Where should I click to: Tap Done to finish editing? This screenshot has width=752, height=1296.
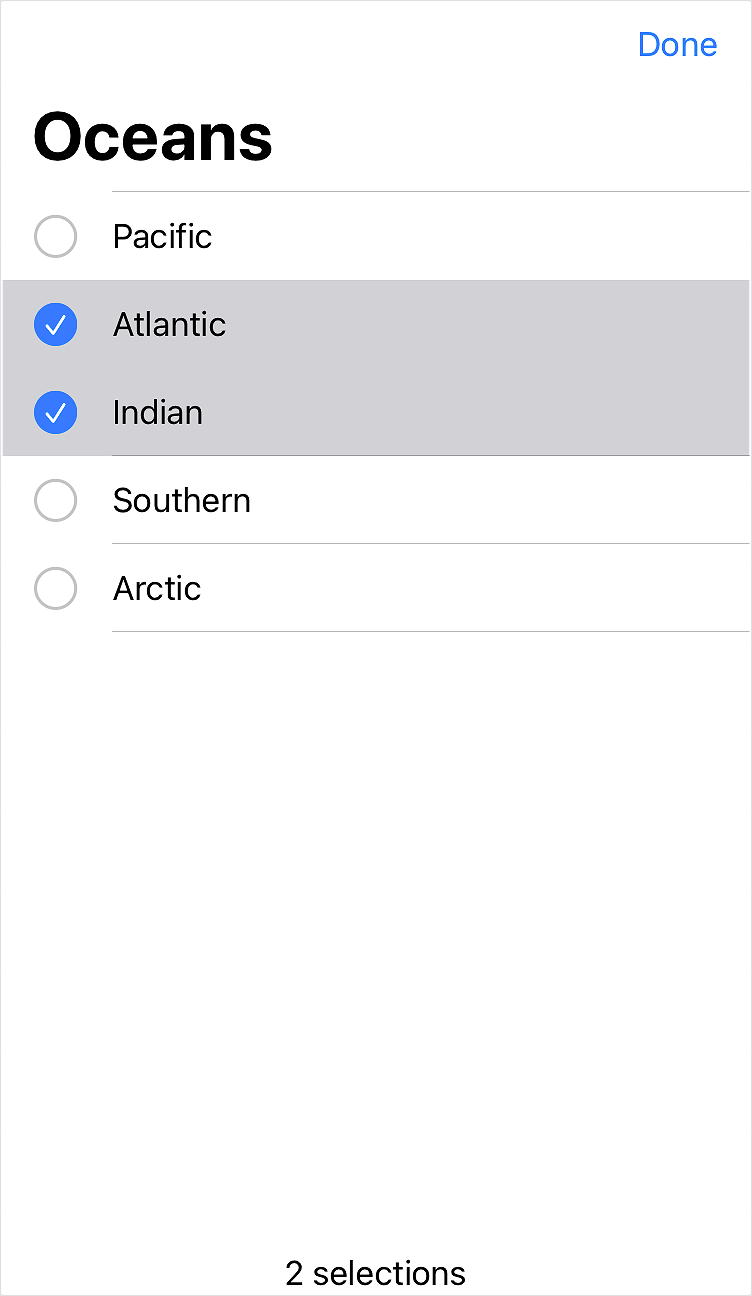677,45
